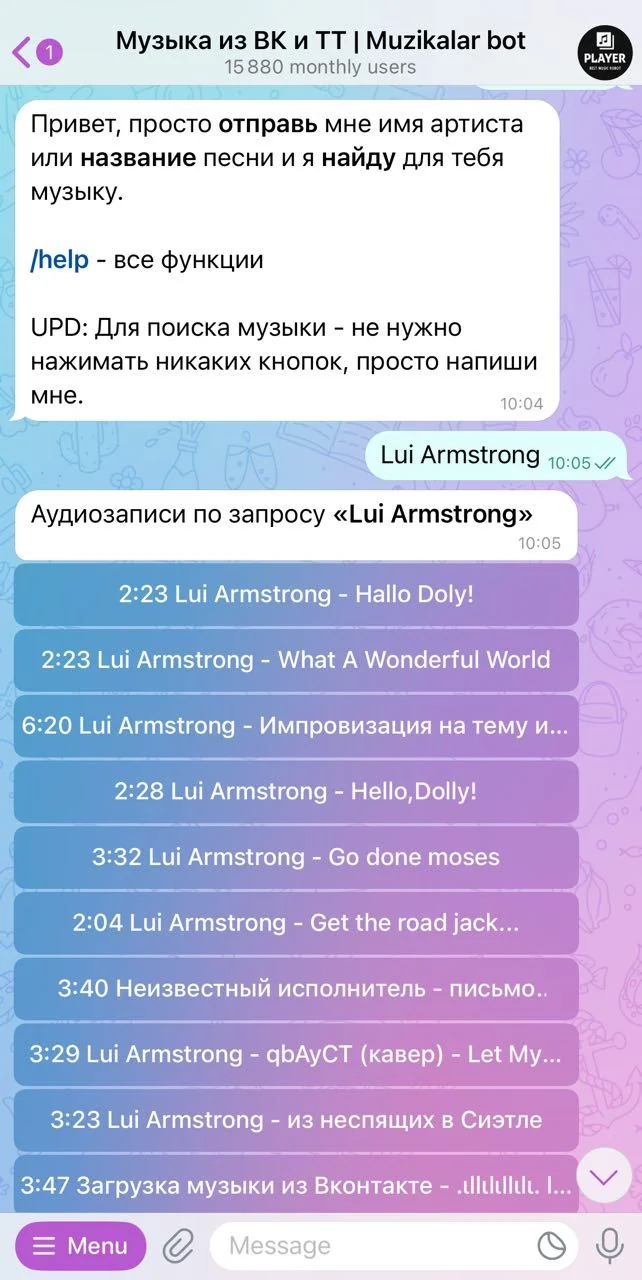Select What A Wonderful World track
The height and width of the screenshot is (1280, 642).
[x=296, y=660]
